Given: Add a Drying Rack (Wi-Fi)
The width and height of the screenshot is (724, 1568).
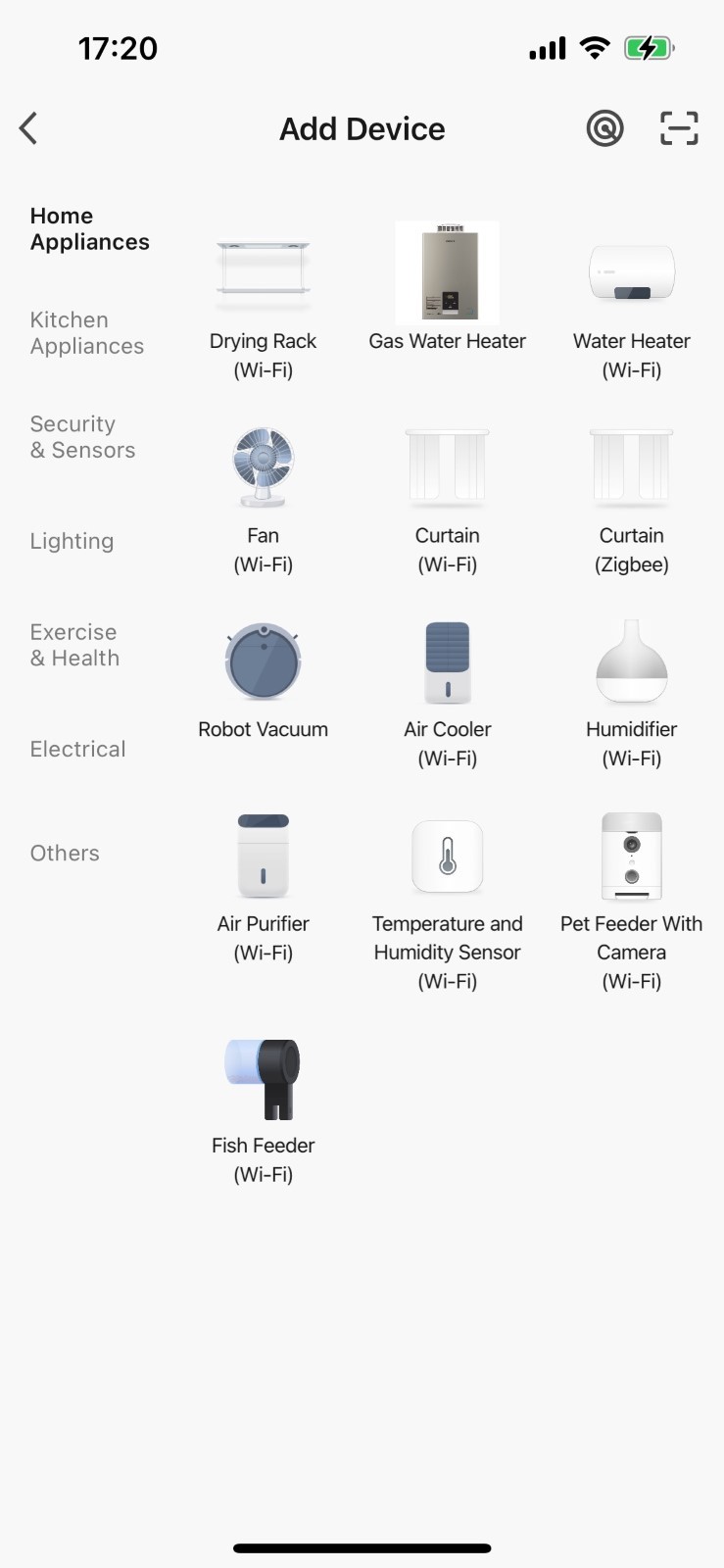Looking at the screenshot, I should coord(263,304).
